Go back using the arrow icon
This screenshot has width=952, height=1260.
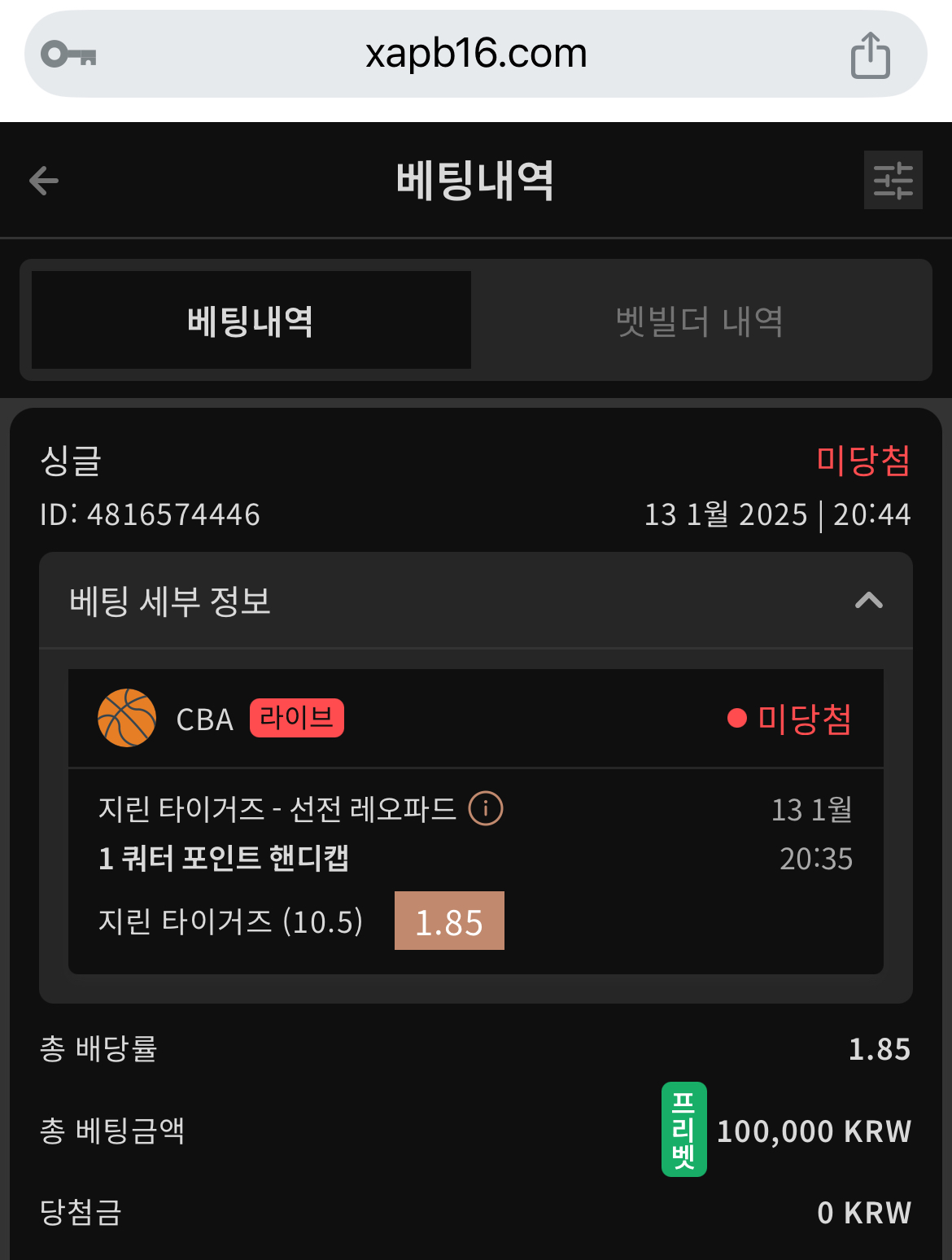pyautogui.click(x=44, y=180)
